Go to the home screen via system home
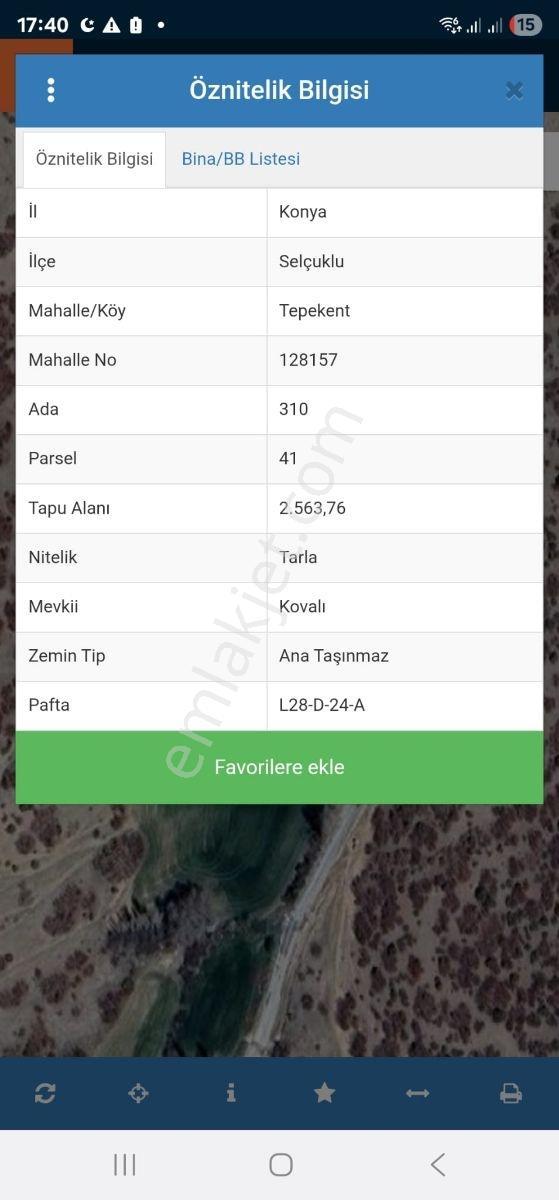 [281, 1164]
